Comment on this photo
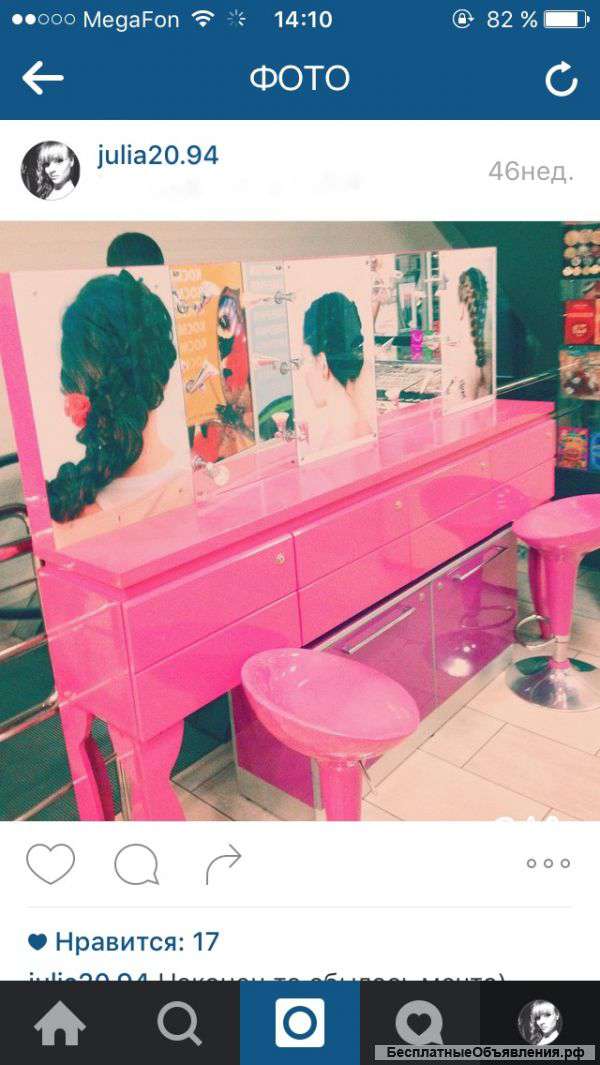The height and width of the screenshot is (1065, 600). [x=136, y=864]
